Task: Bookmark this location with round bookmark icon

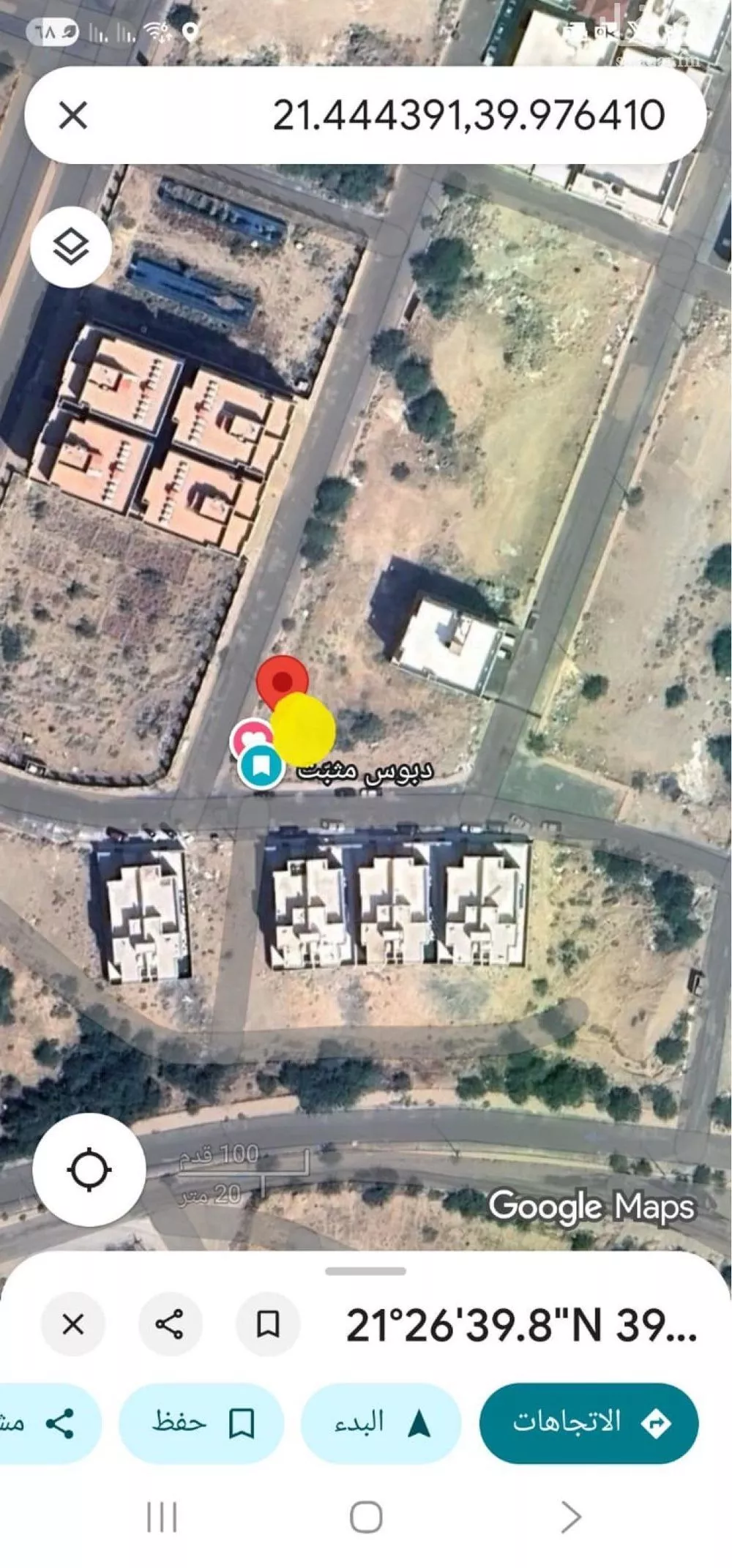Action: pyautogui.click(x=268, y=1324)
